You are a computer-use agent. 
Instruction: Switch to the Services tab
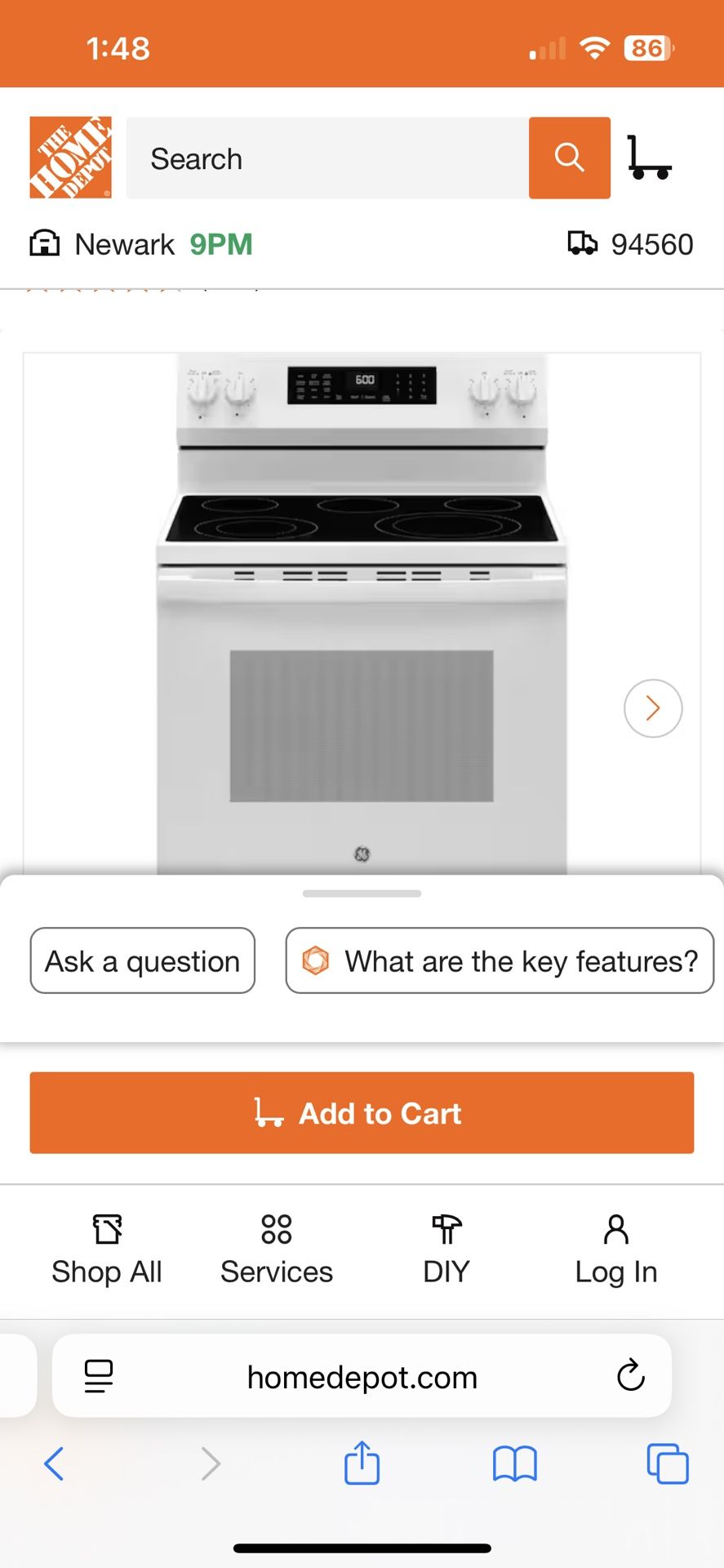277,1249
